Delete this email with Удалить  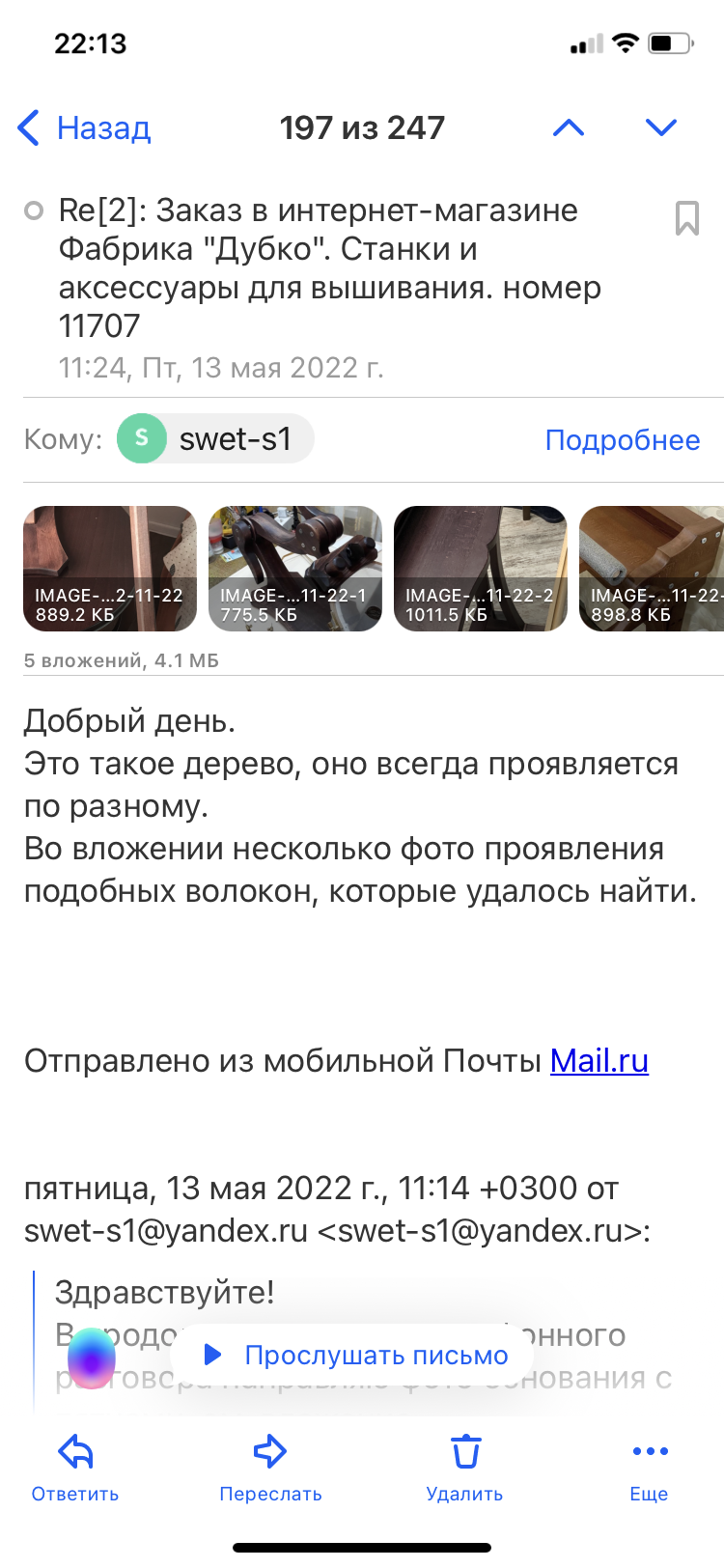(x=464, y=1466)
